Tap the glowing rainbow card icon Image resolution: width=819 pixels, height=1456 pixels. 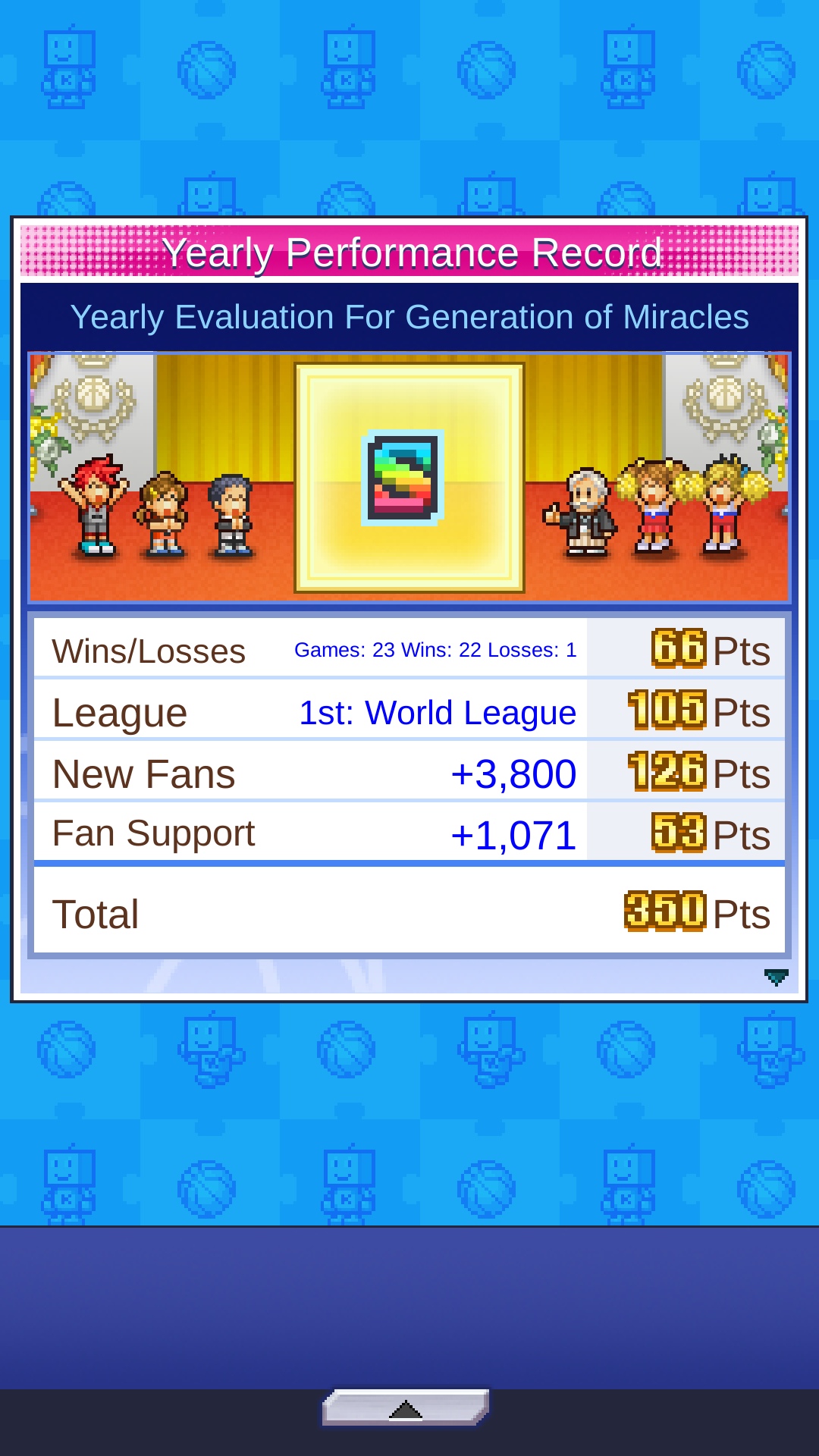click(x=402, y=478)
